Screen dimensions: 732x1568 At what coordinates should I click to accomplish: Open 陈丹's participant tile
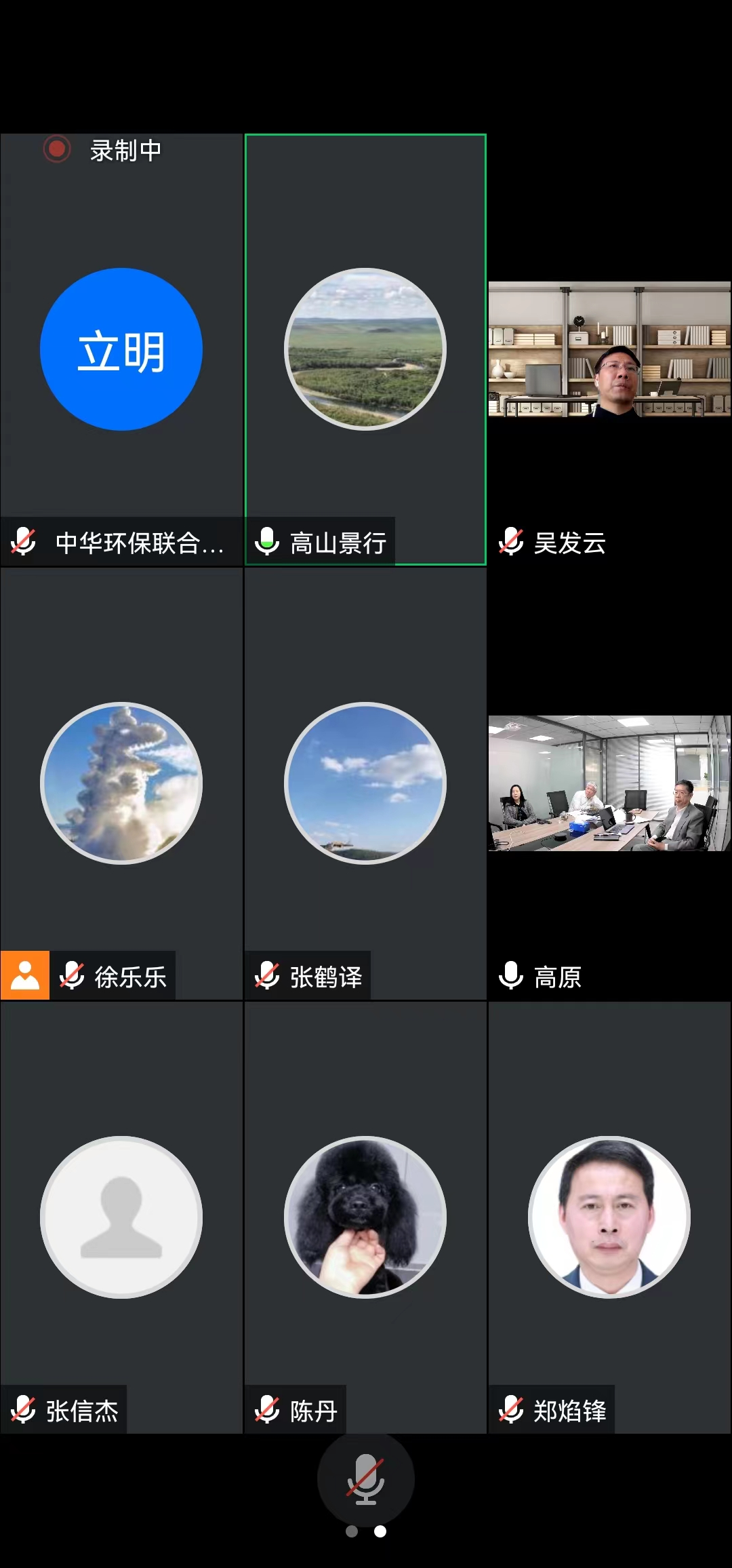pos(365,1217)
